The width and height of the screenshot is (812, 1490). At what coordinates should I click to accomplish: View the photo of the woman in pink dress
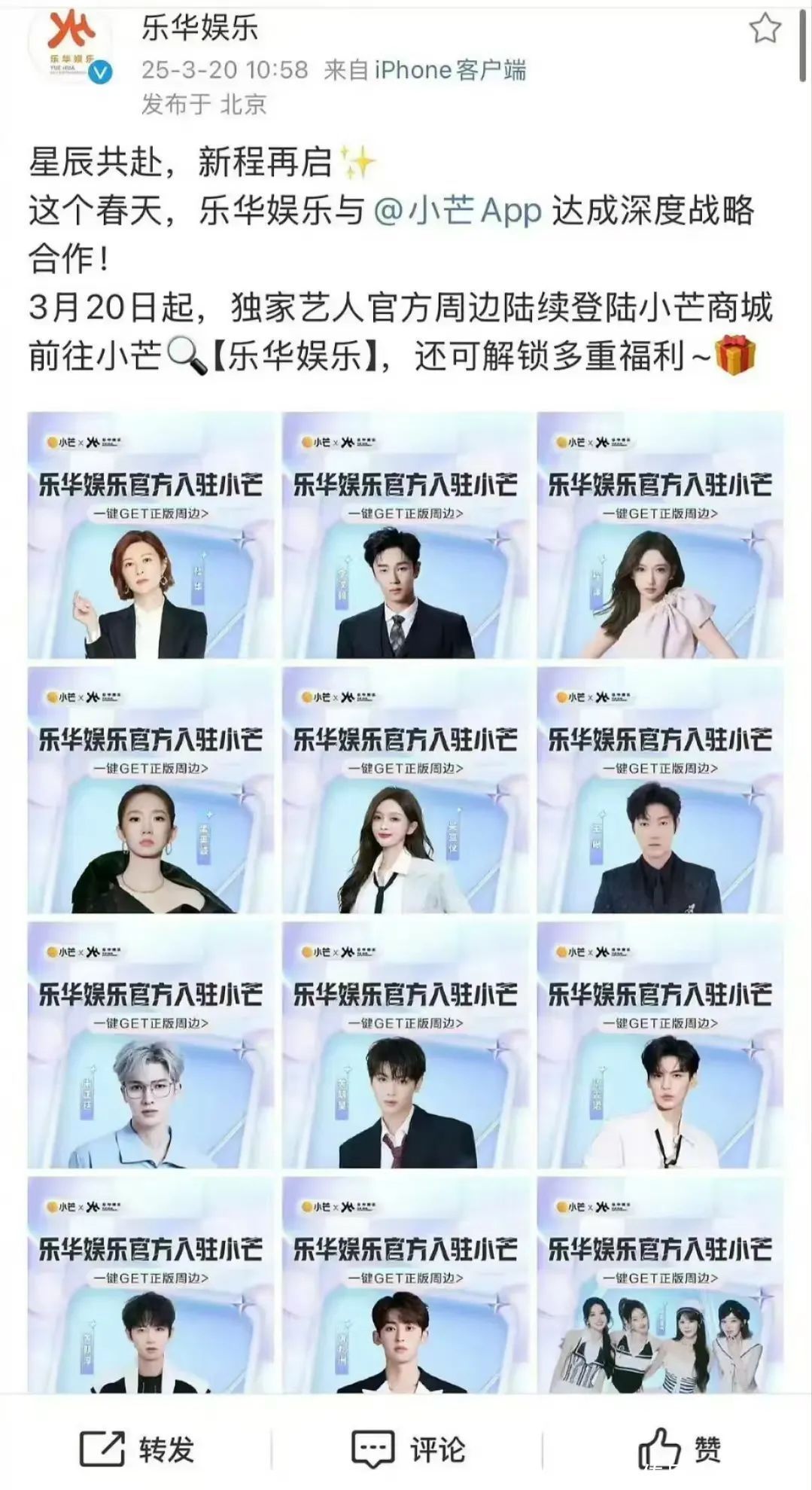click(660, 535)
